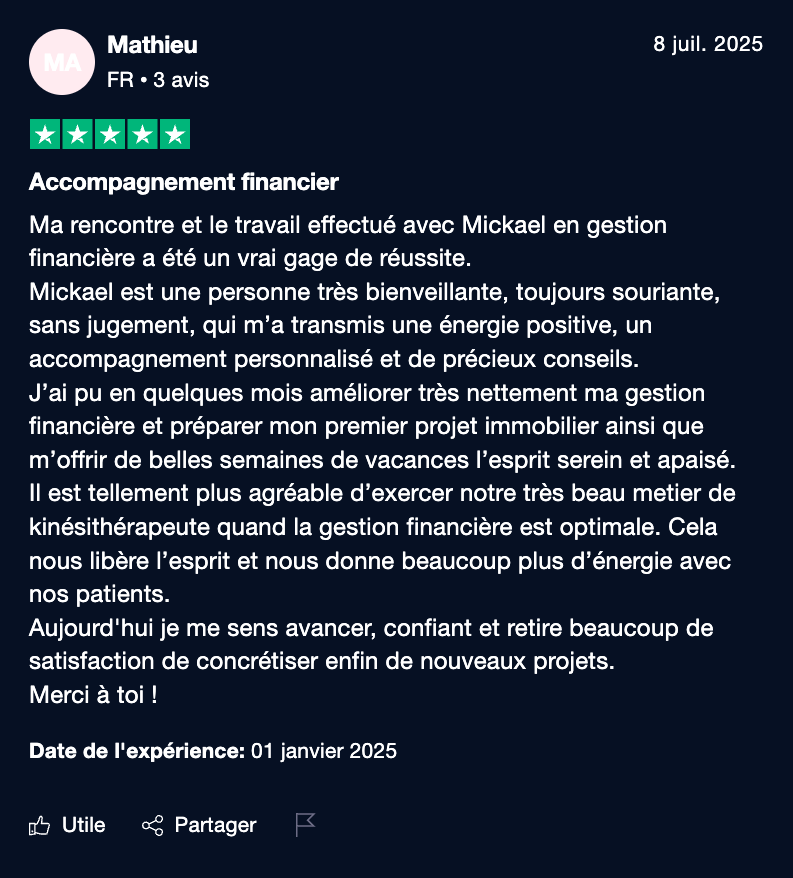Open Mathieu's reviewer profile
Screen dimensions: 793x878
(152, 46)
